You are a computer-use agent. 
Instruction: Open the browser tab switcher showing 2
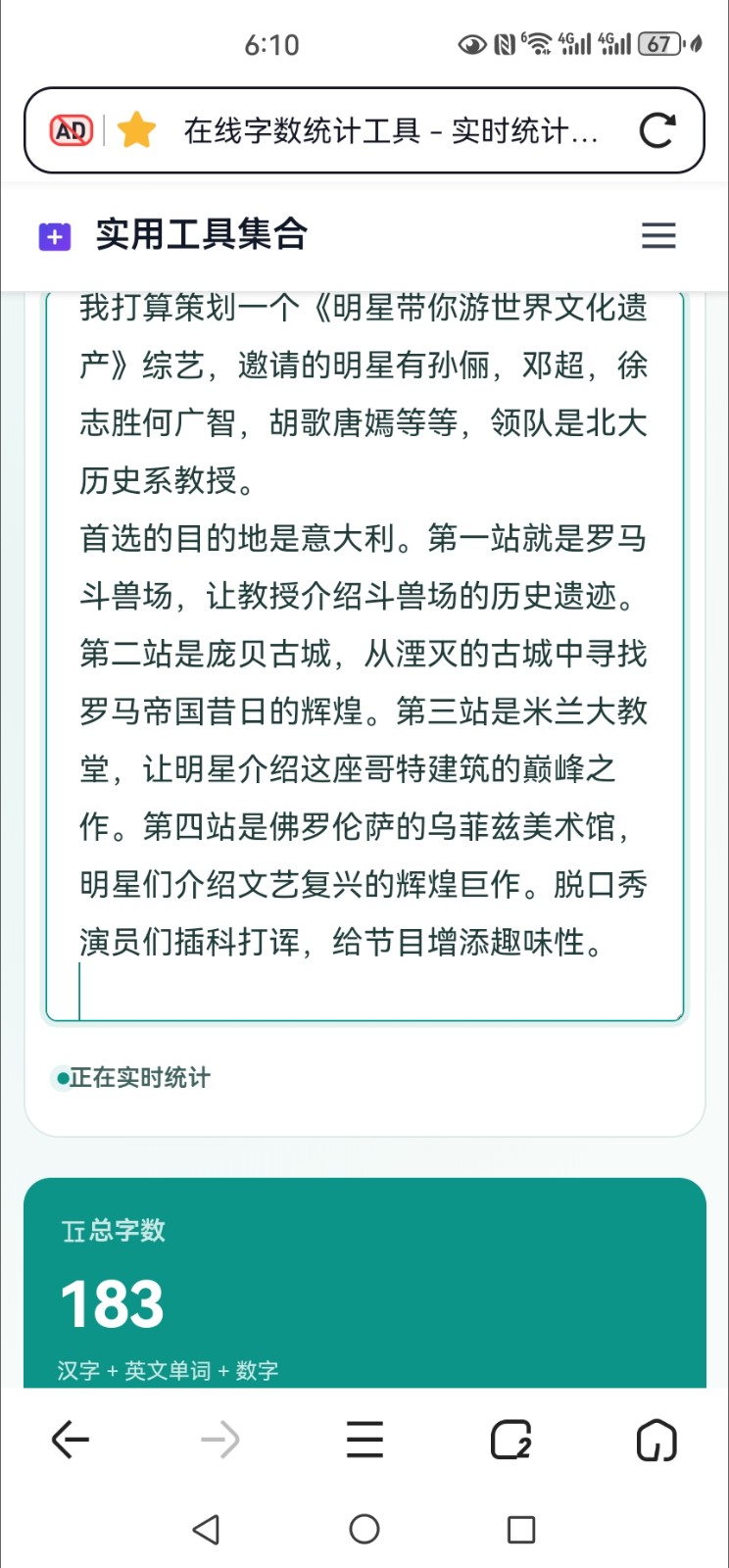click(x=510, y=1440)
